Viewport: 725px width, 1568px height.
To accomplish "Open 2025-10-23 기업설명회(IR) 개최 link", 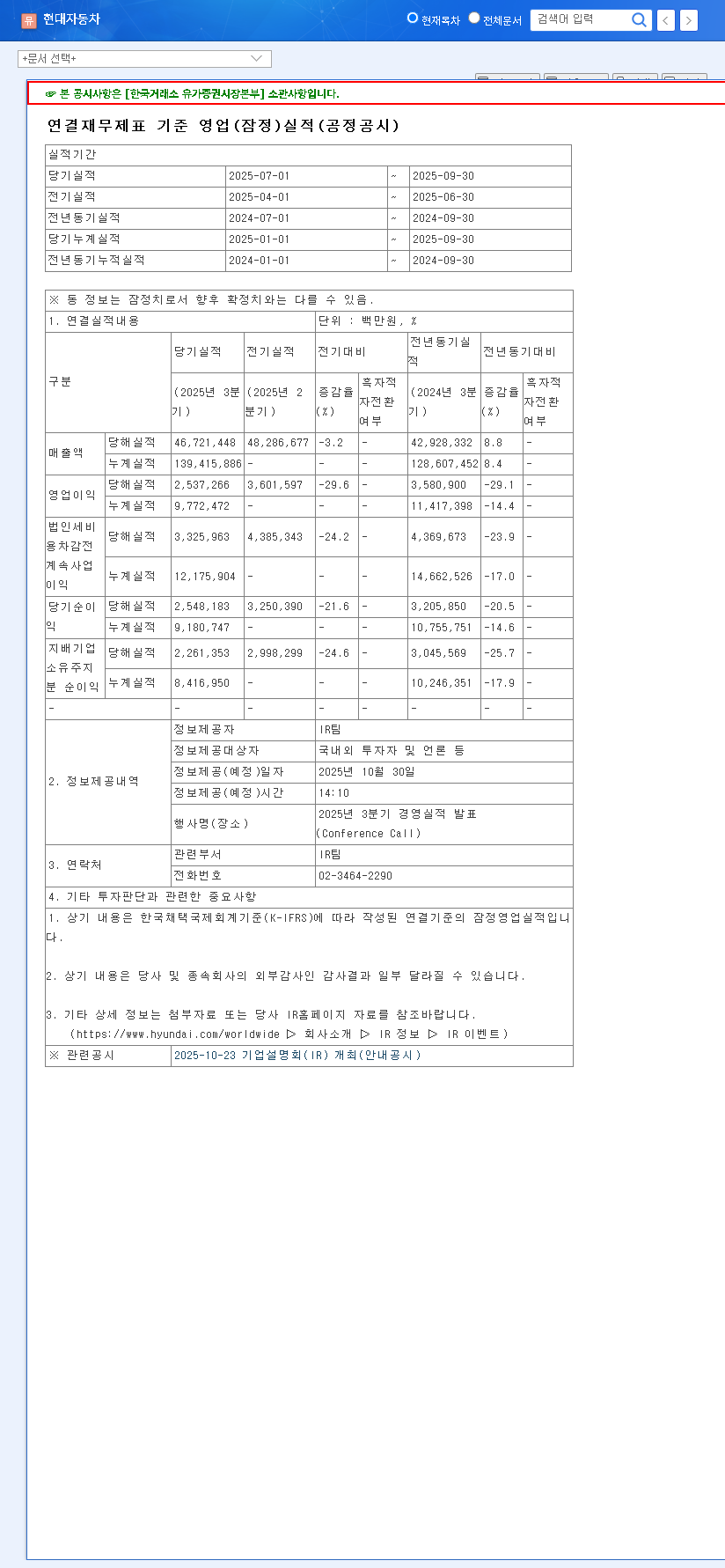I will click(297, 1056).
